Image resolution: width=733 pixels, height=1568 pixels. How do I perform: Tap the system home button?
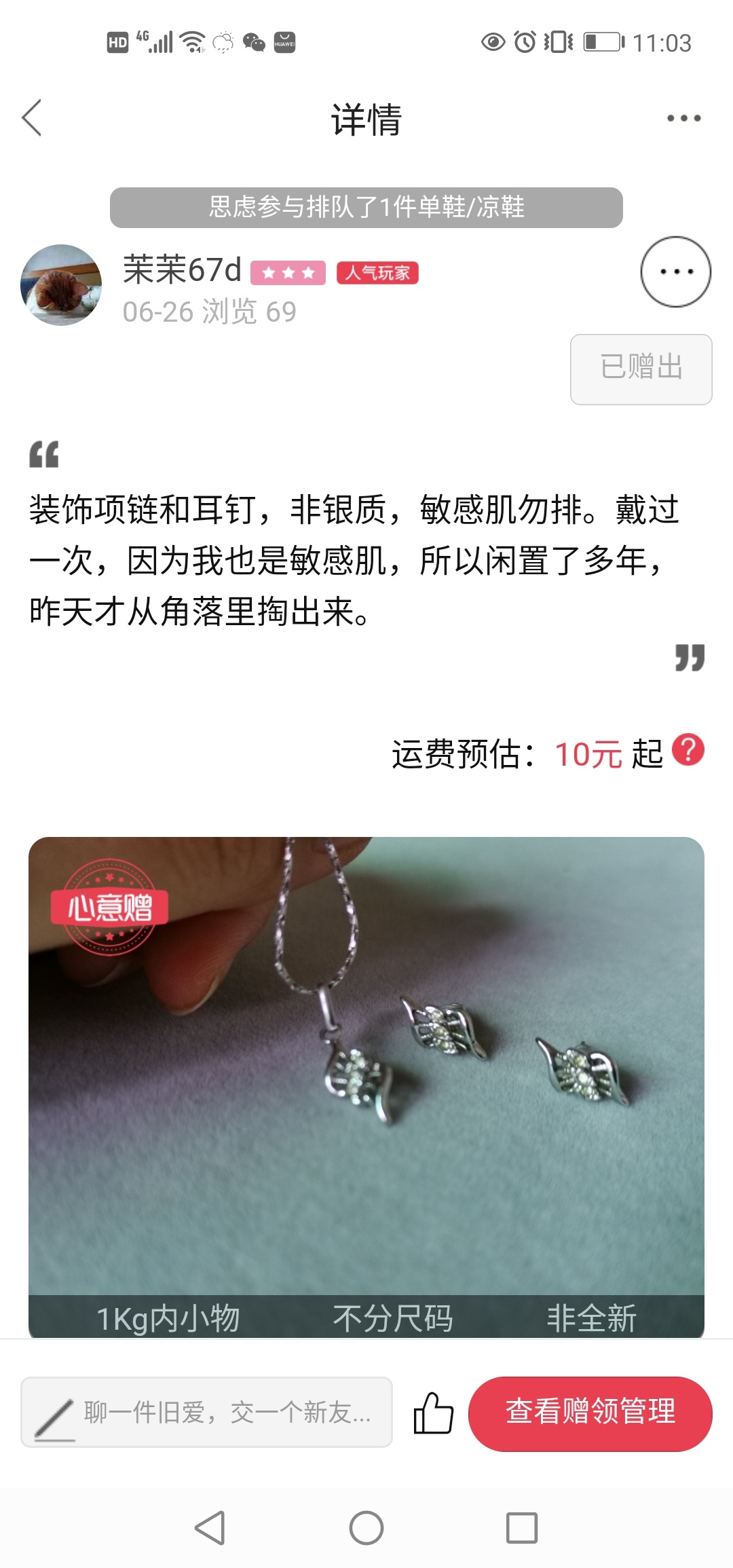[x=366, y=1527]
